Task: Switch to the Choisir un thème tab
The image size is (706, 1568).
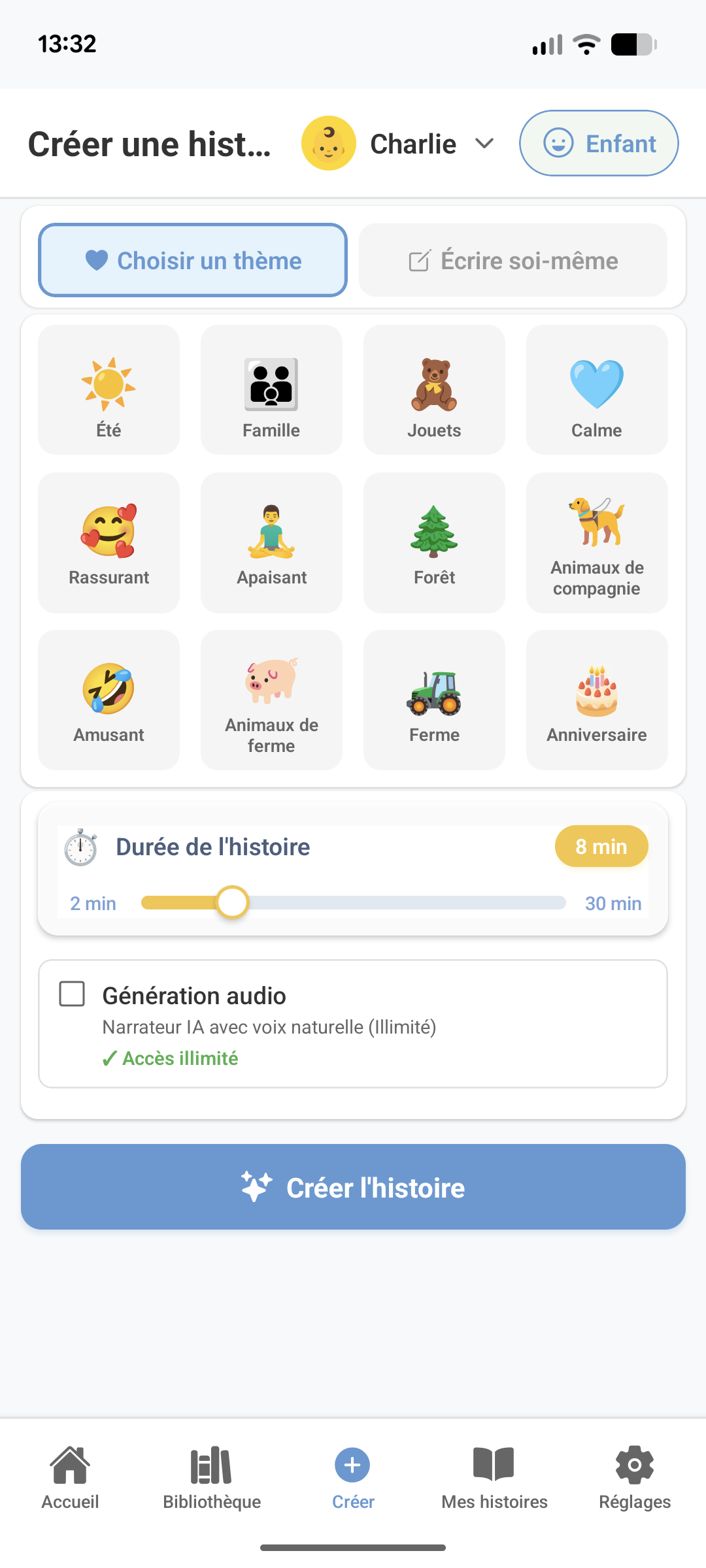Action: pyautogui.click(x=193, y=260)
